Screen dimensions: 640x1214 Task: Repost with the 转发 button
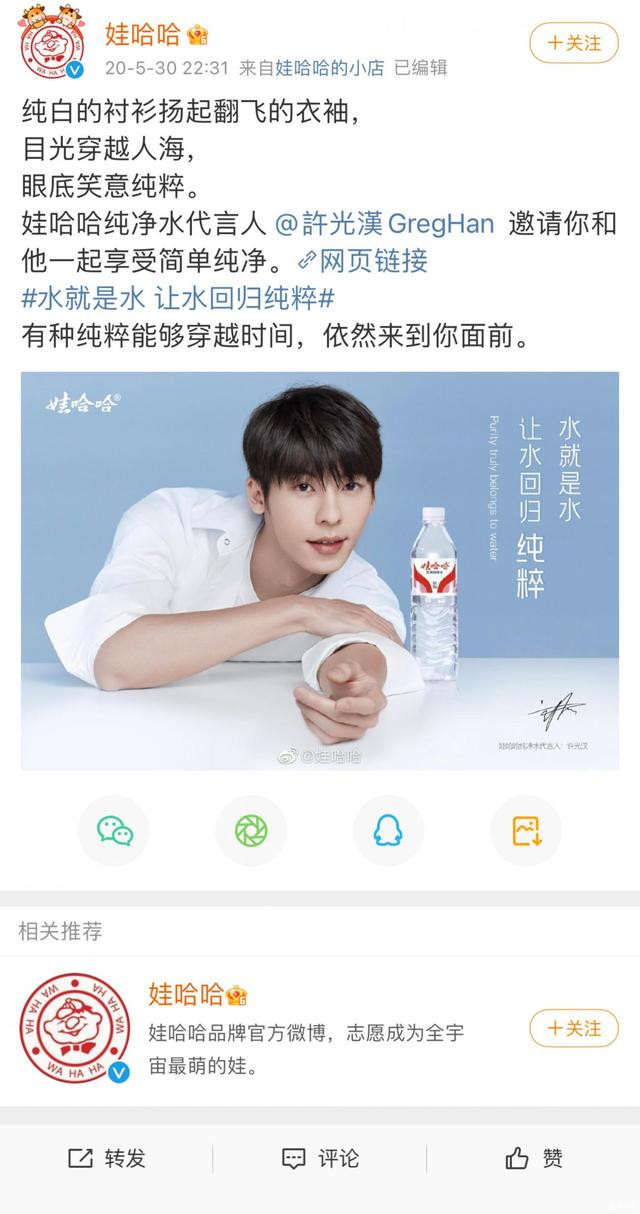107,1158
